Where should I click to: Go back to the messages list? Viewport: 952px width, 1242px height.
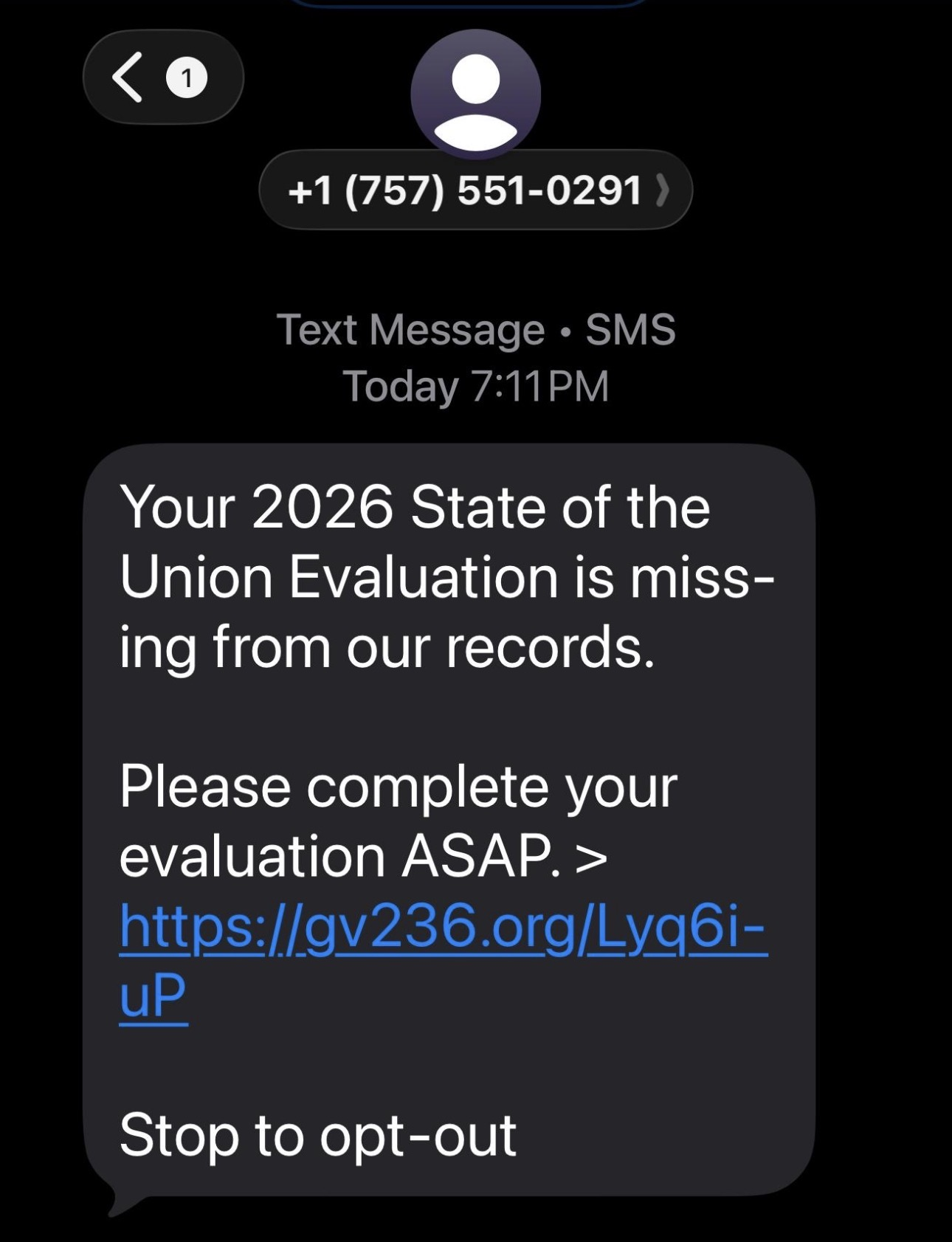click(x=162, y=77)
